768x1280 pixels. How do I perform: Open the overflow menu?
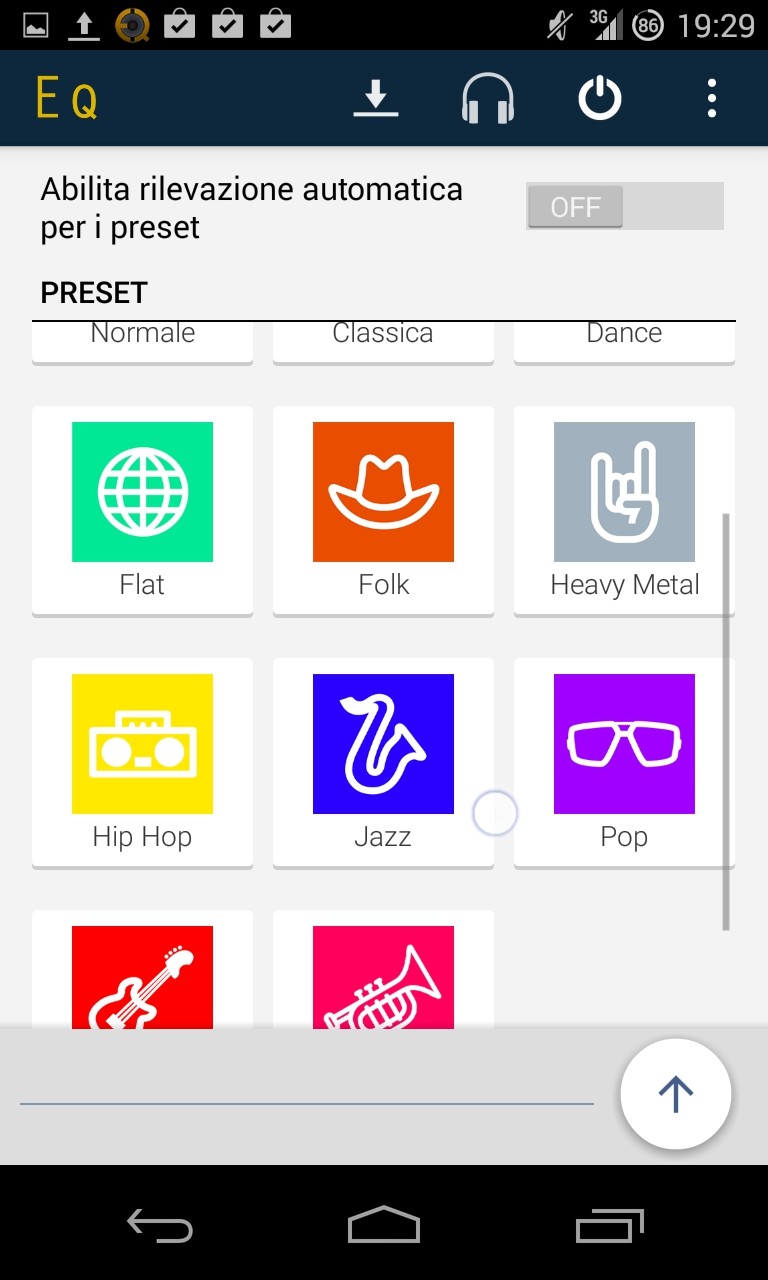coord(712,98)
